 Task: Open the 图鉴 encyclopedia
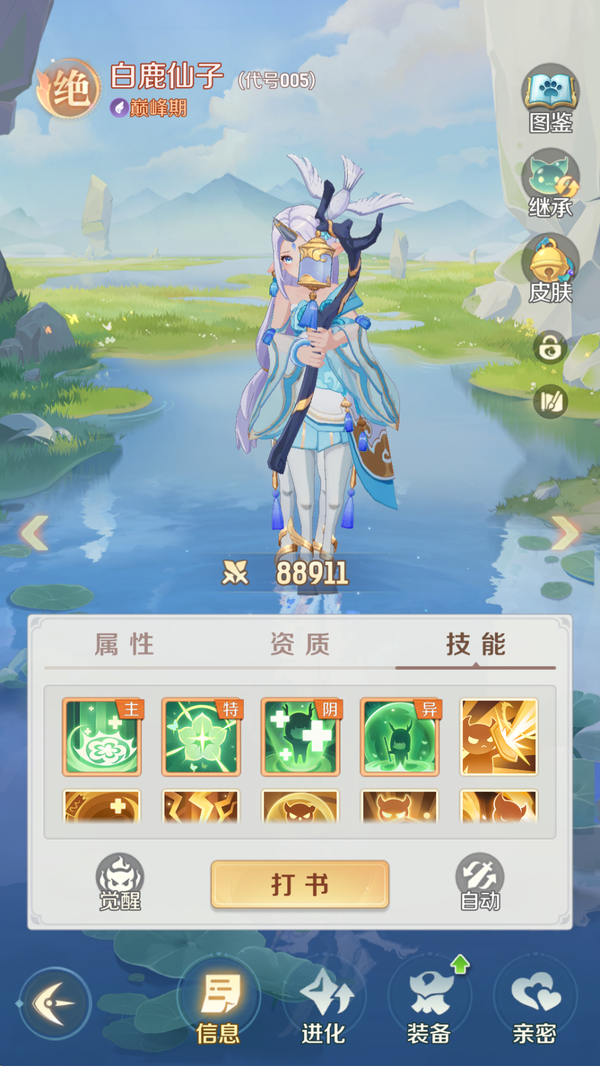550,98
